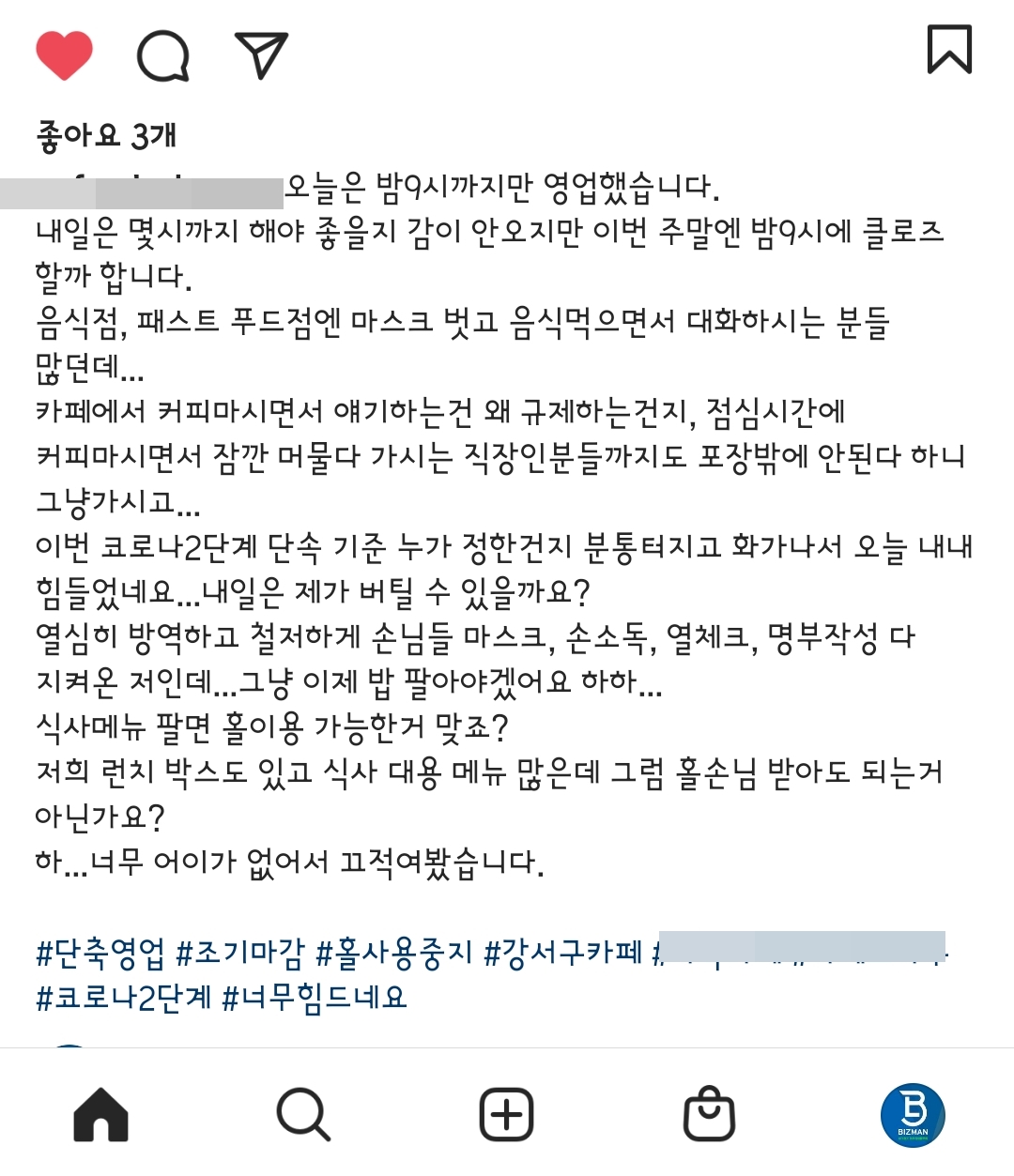The image size is (1014, 1176).
Task: Switch to the Search tab
Action: 303,1115
